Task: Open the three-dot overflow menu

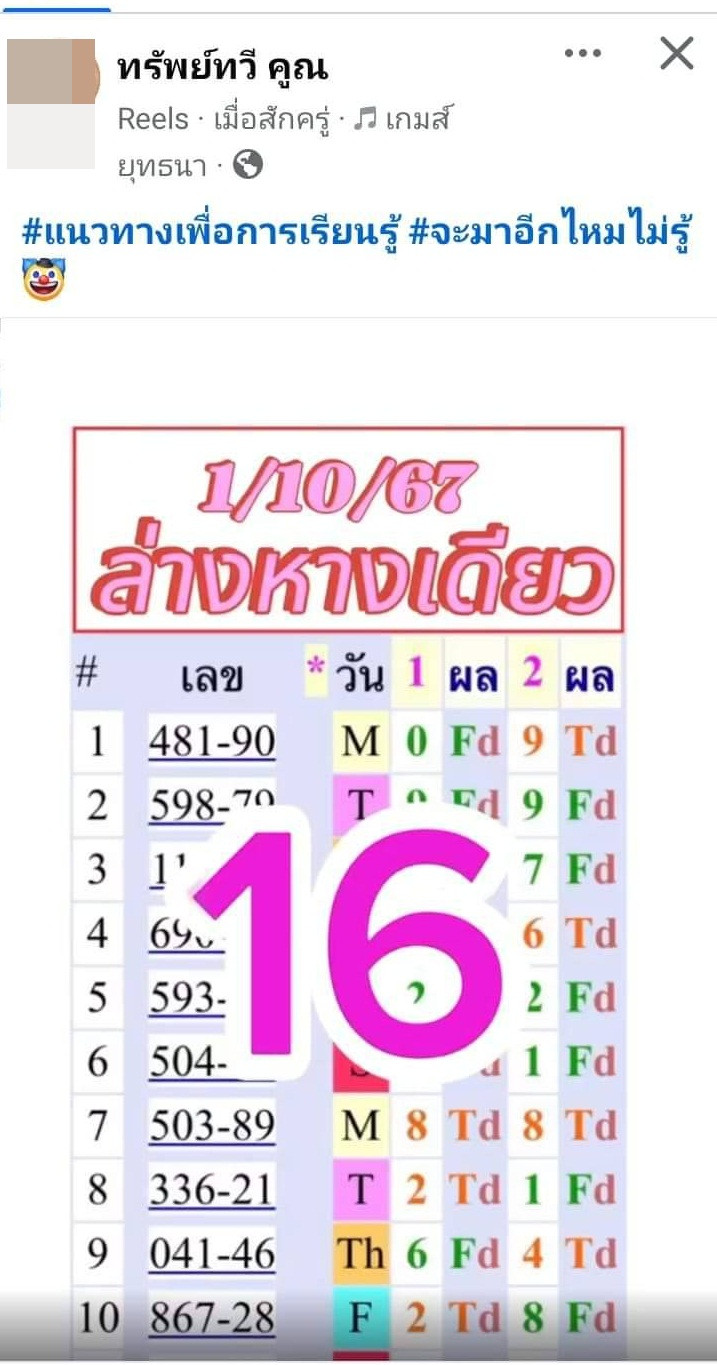Action: pos(583,53)
